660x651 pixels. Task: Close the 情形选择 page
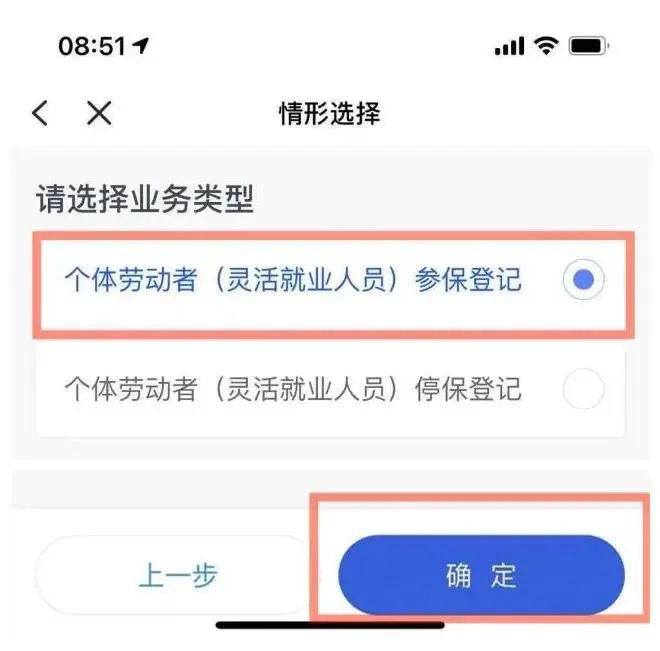(x=99, y=113)
